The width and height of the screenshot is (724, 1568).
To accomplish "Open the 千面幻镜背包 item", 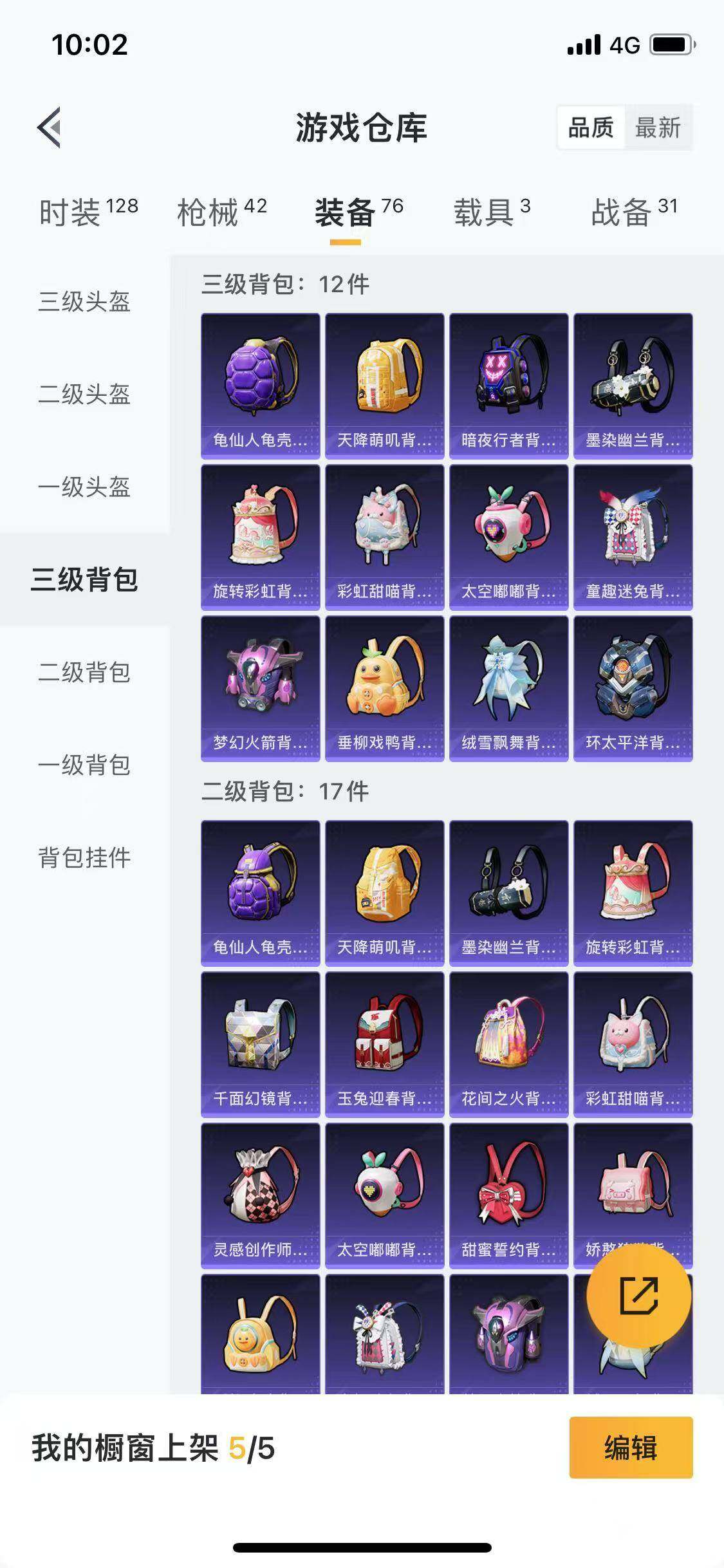I will tap(259, 1043).
